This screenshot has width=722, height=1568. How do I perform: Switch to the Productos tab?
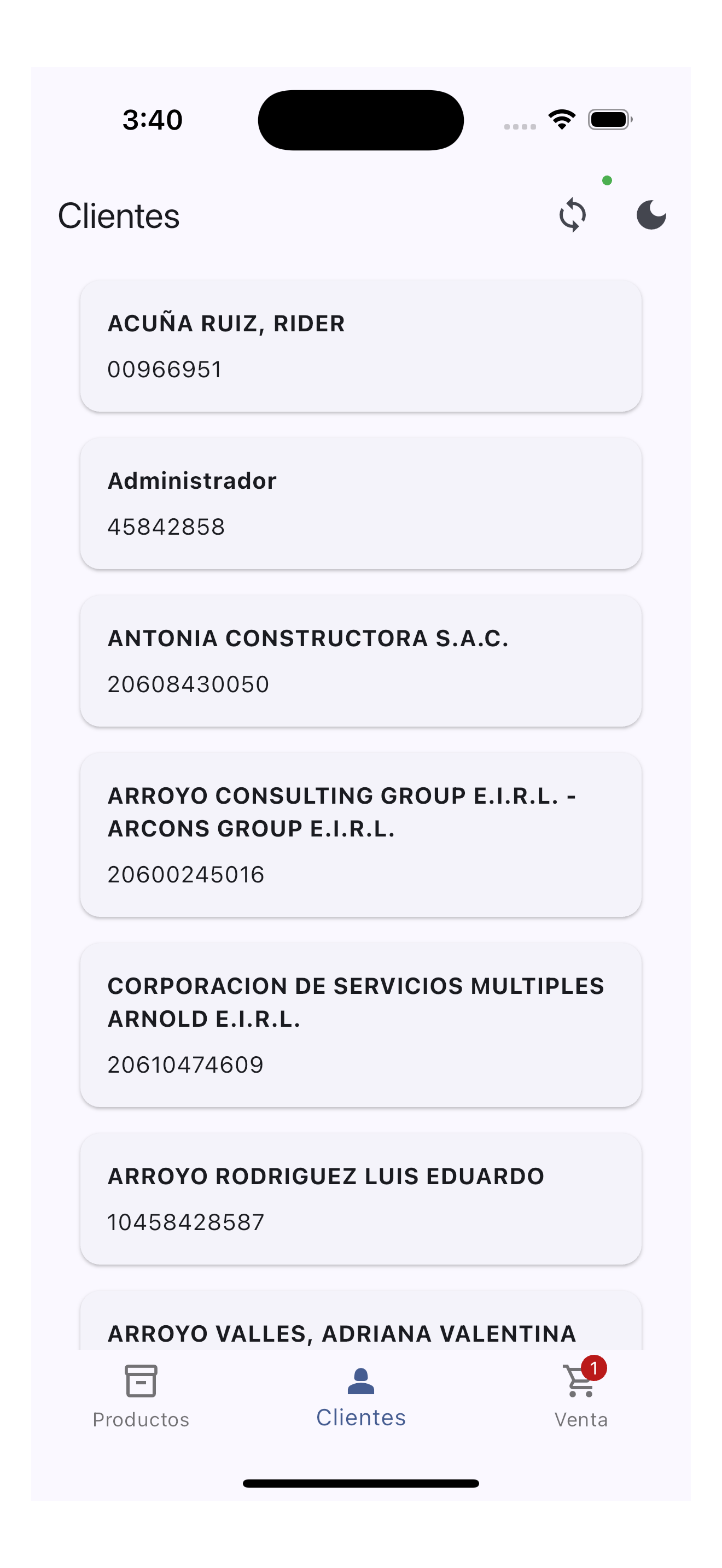pos(141,1396)
